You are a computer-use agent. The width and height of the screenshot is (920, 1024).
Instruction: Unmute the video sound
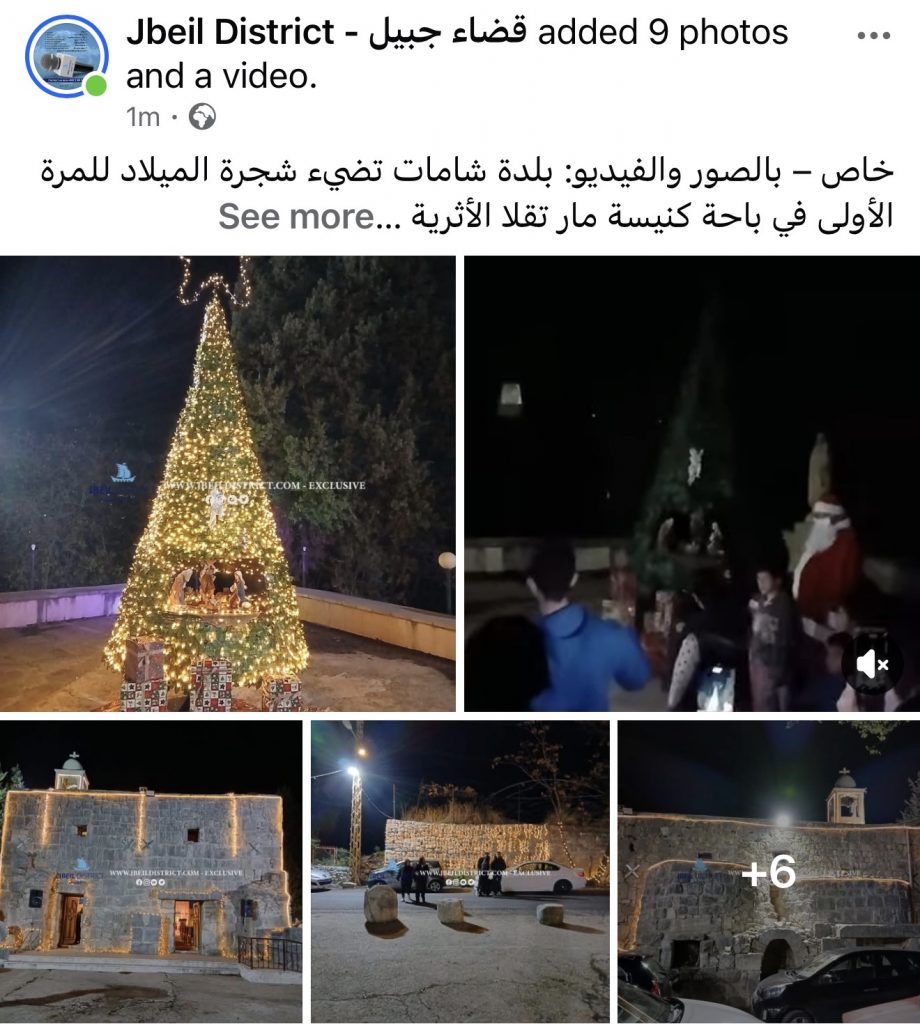pyautogui.click(x=871, y=664)
